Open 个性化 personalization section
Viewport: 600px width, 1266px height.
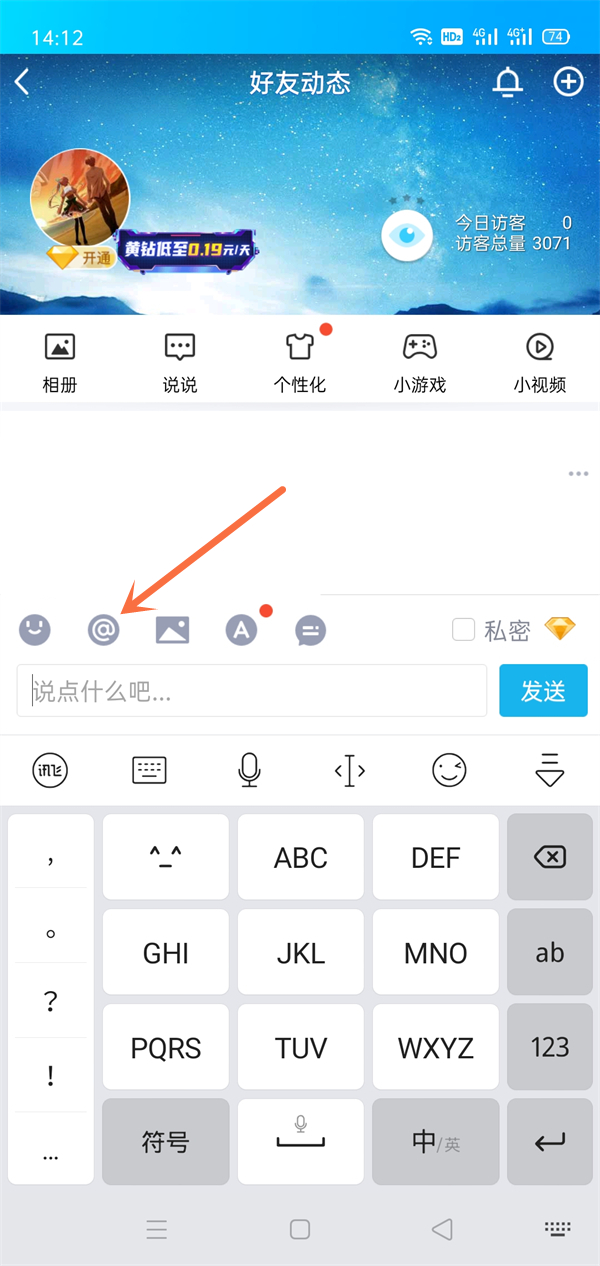[x=300, y=362]
